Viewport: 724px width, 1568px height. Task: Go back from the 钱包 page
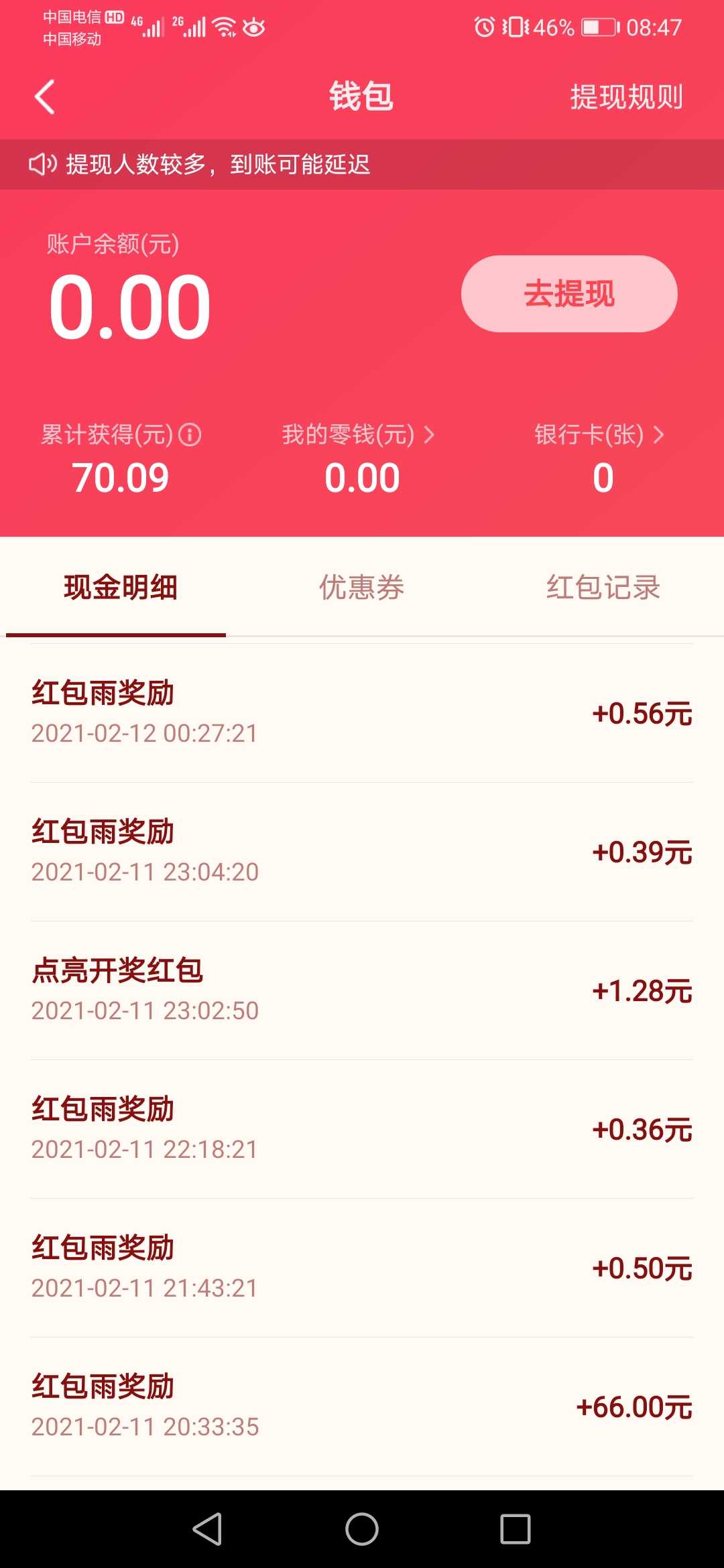click(x=44, y=97)
